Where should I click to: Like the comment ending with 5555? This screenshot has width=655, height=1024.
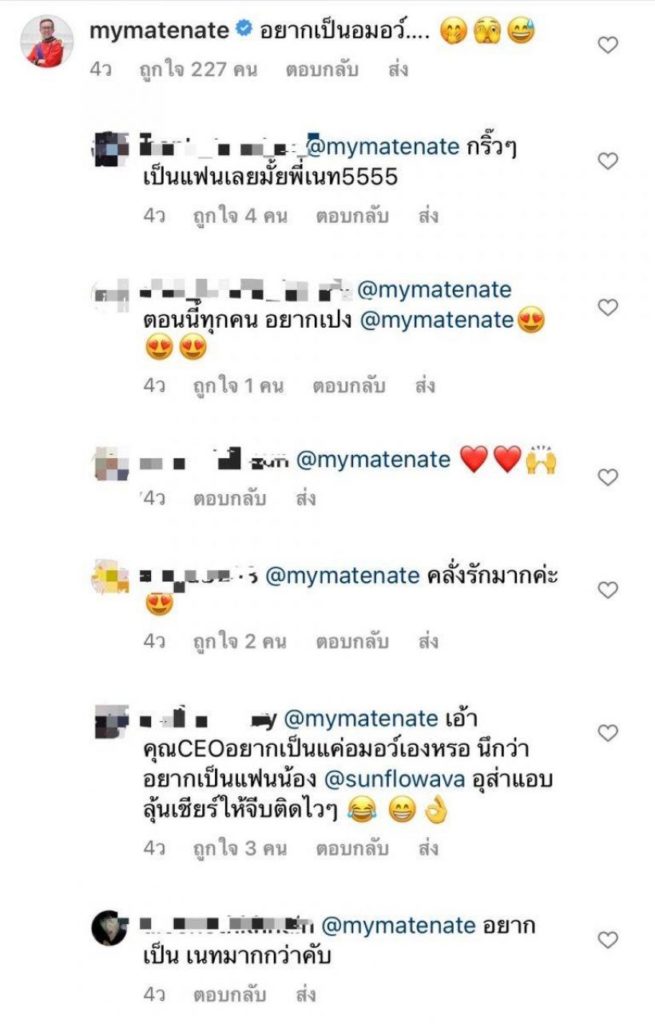tap(607, 161)
